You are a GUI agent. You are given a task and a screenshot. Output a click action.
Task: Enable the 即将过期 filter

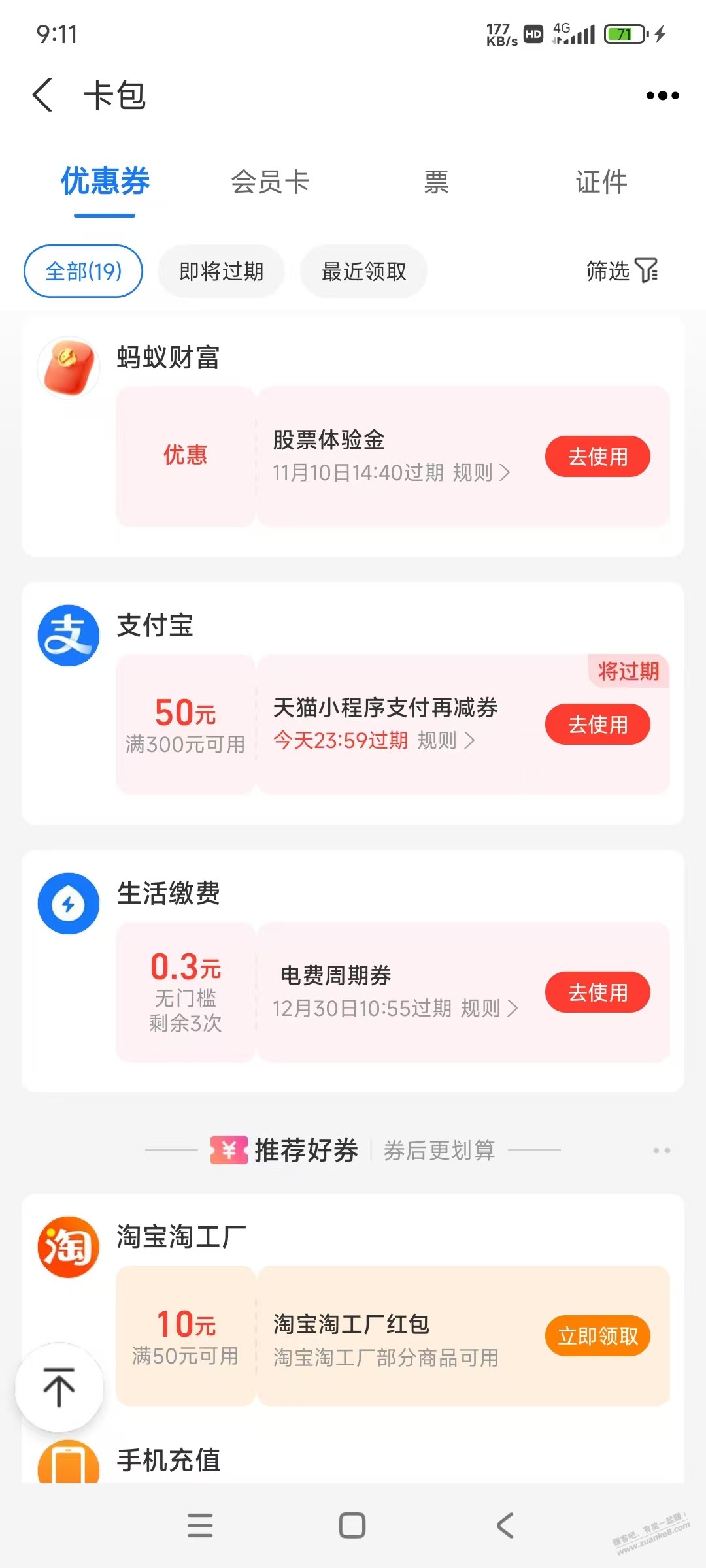(220, 270)
